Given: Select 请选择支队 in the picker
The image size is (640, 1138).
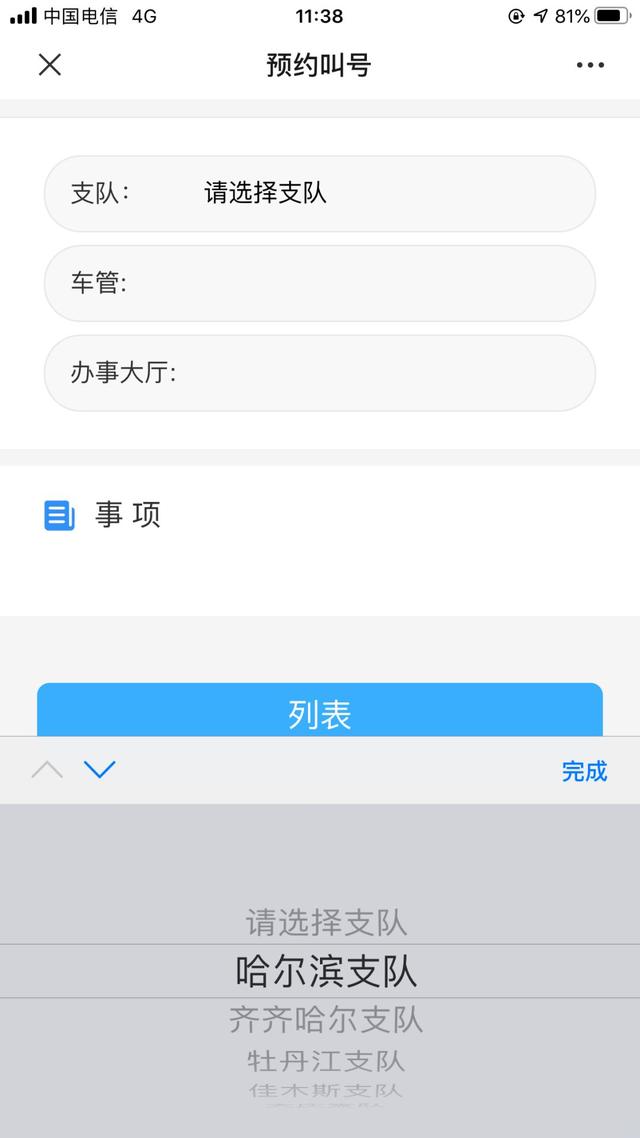Looking at the screenshot, I should (326, 921).
